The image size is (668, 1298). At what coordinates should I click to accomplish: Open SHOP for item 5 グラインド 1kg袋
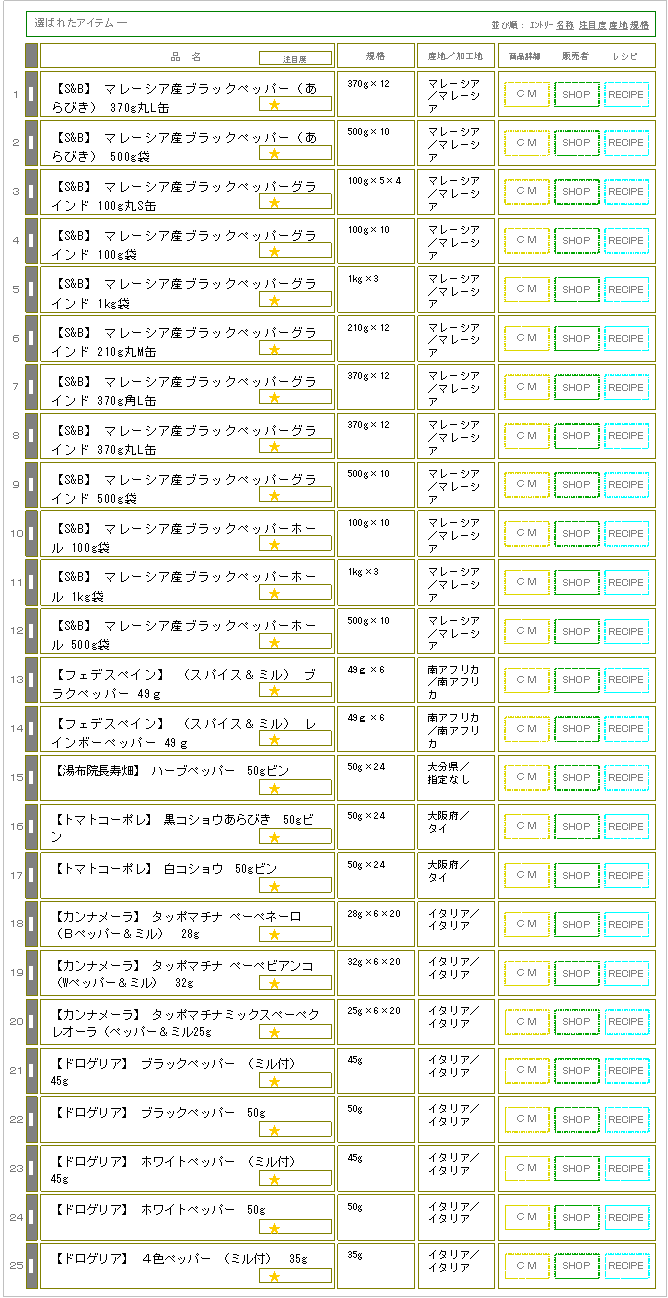tap(576, 290)
